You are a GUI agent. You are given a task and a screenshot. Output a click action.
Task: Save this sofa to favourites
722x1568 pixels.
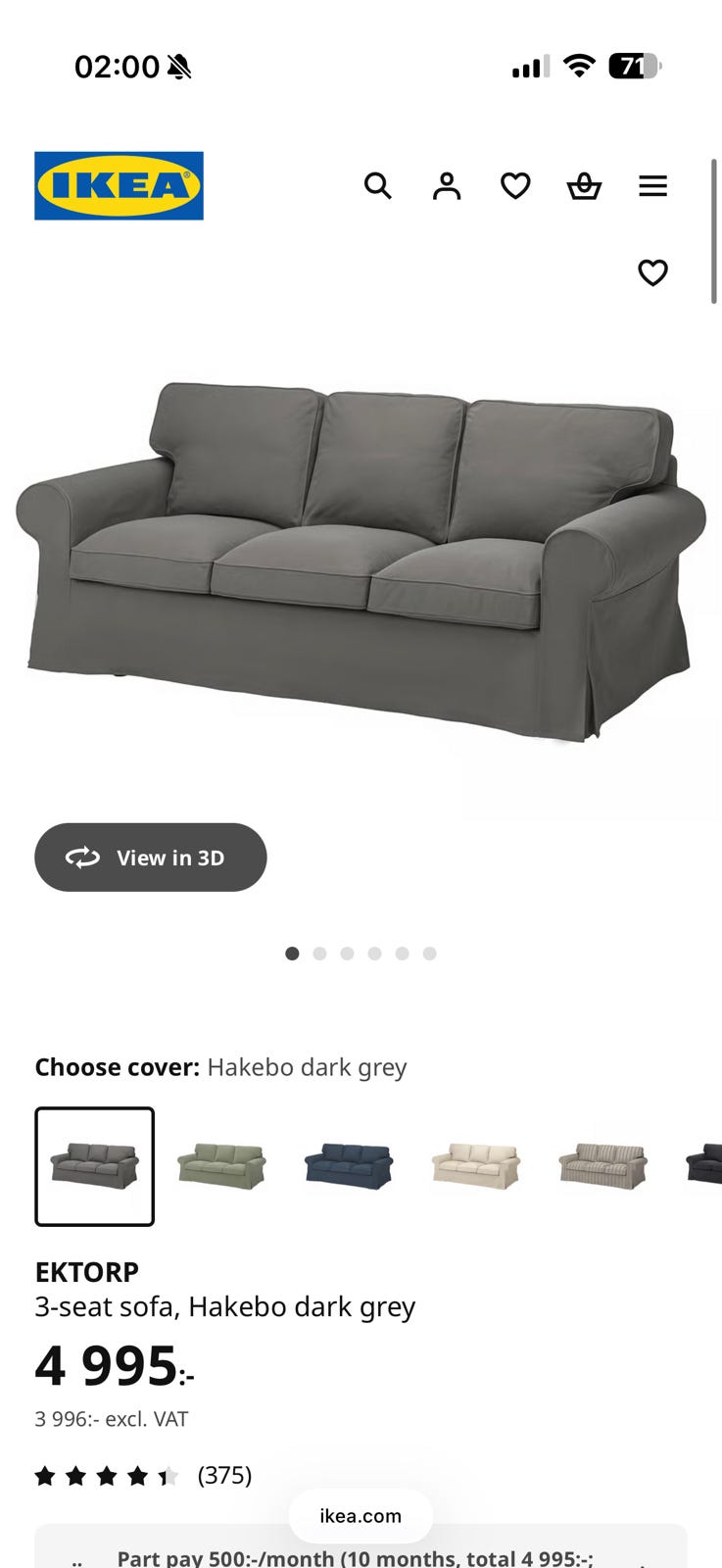(x=652, y=272)
